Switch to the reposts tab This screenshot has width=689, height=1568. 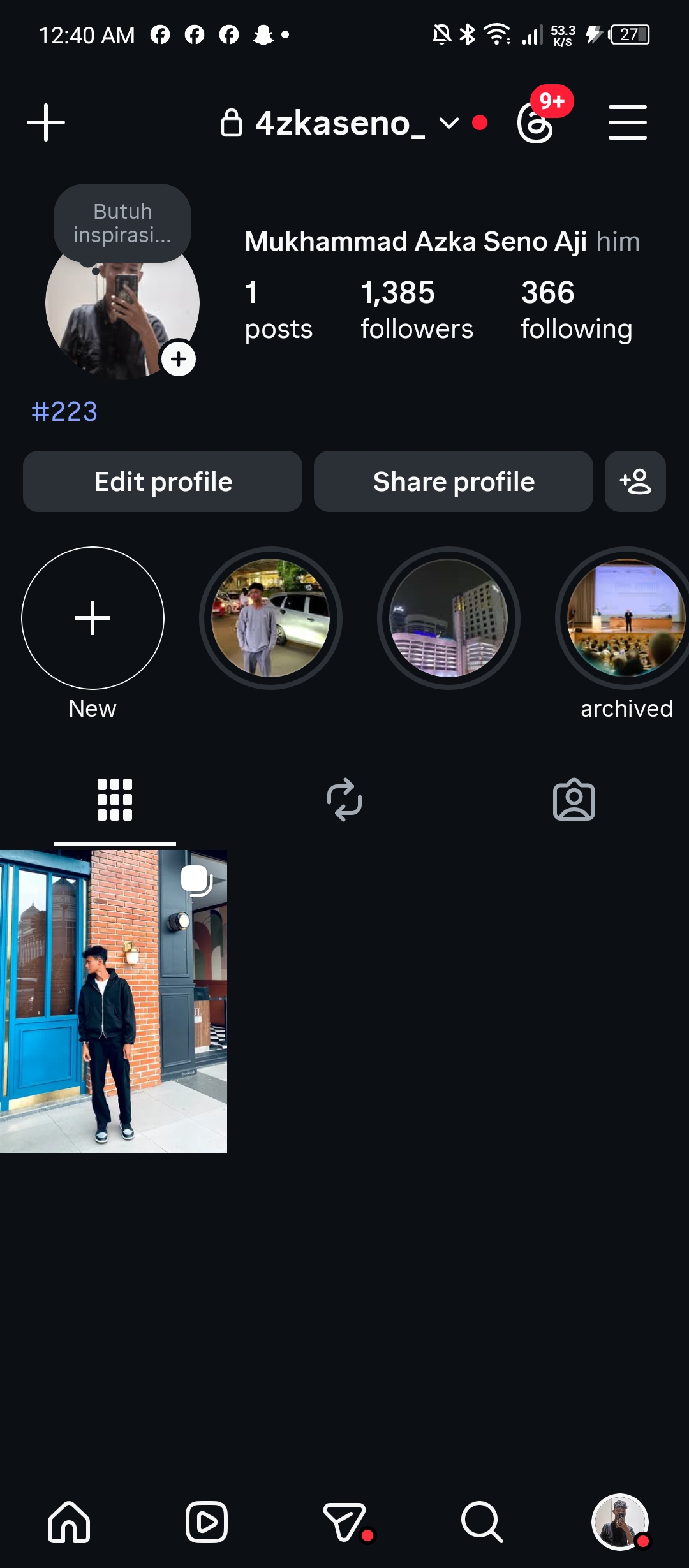[x=344, y=800]
